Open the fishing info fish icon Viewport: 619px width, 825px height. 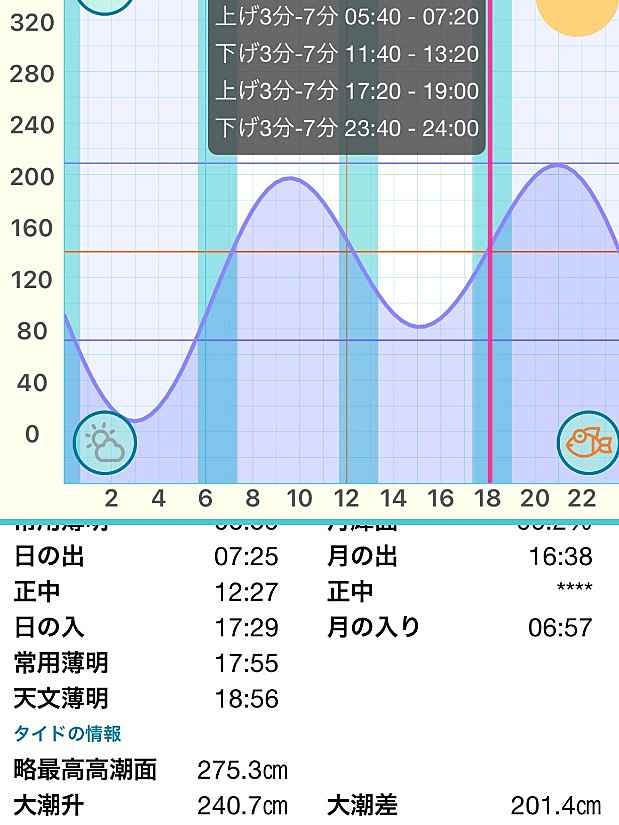pos(588,442)
